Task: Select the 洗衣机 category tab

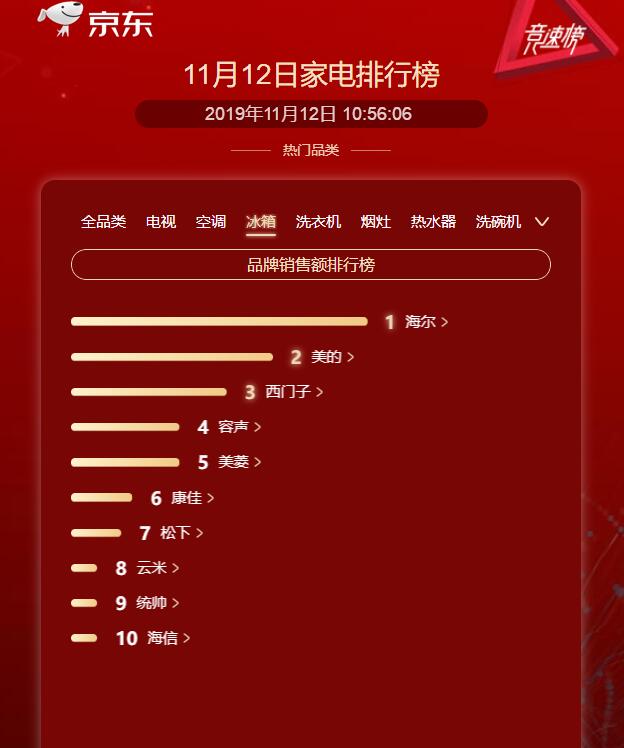Action: pos(318,222)
